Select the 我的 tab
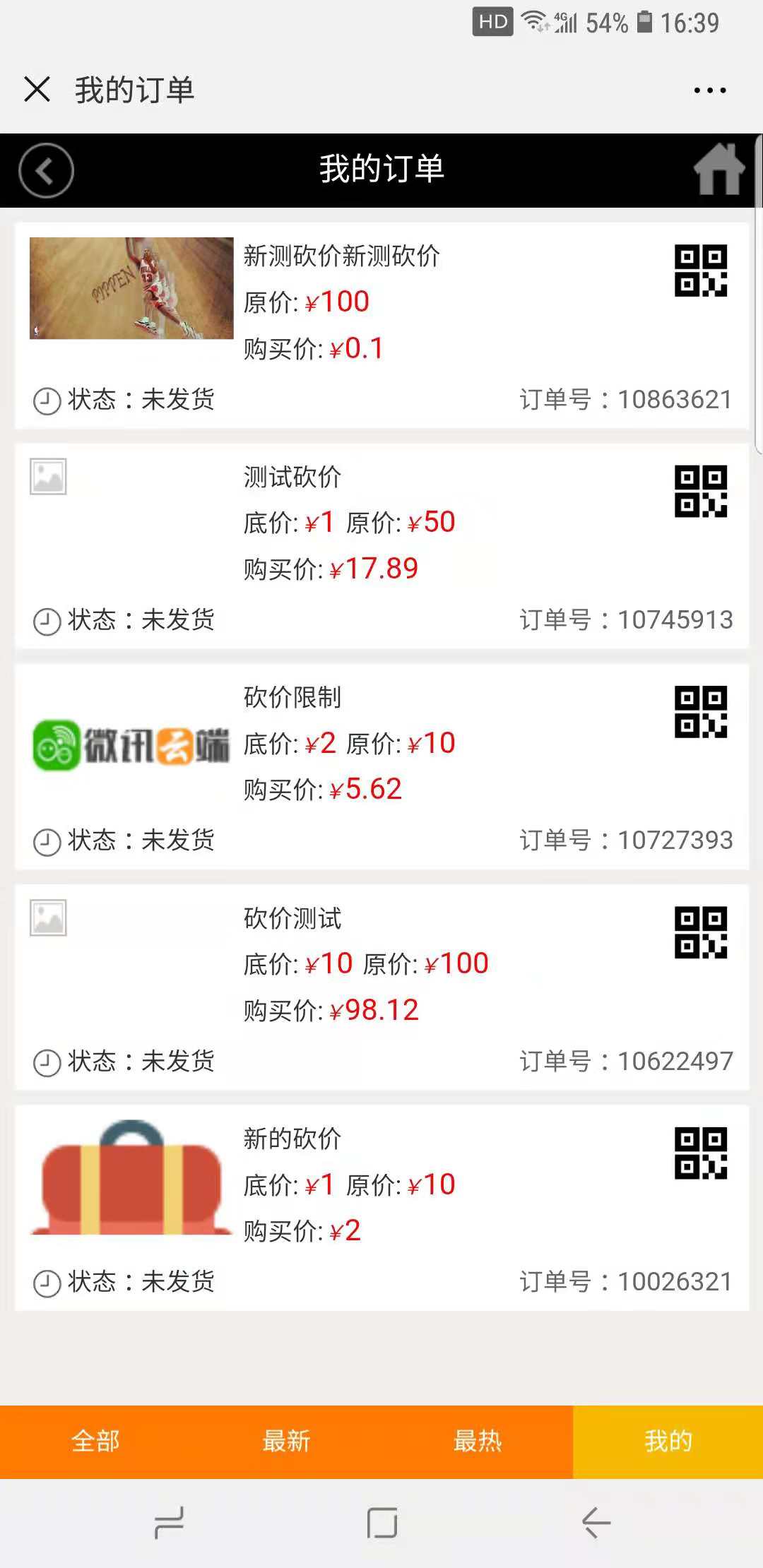 point(668,1441)
